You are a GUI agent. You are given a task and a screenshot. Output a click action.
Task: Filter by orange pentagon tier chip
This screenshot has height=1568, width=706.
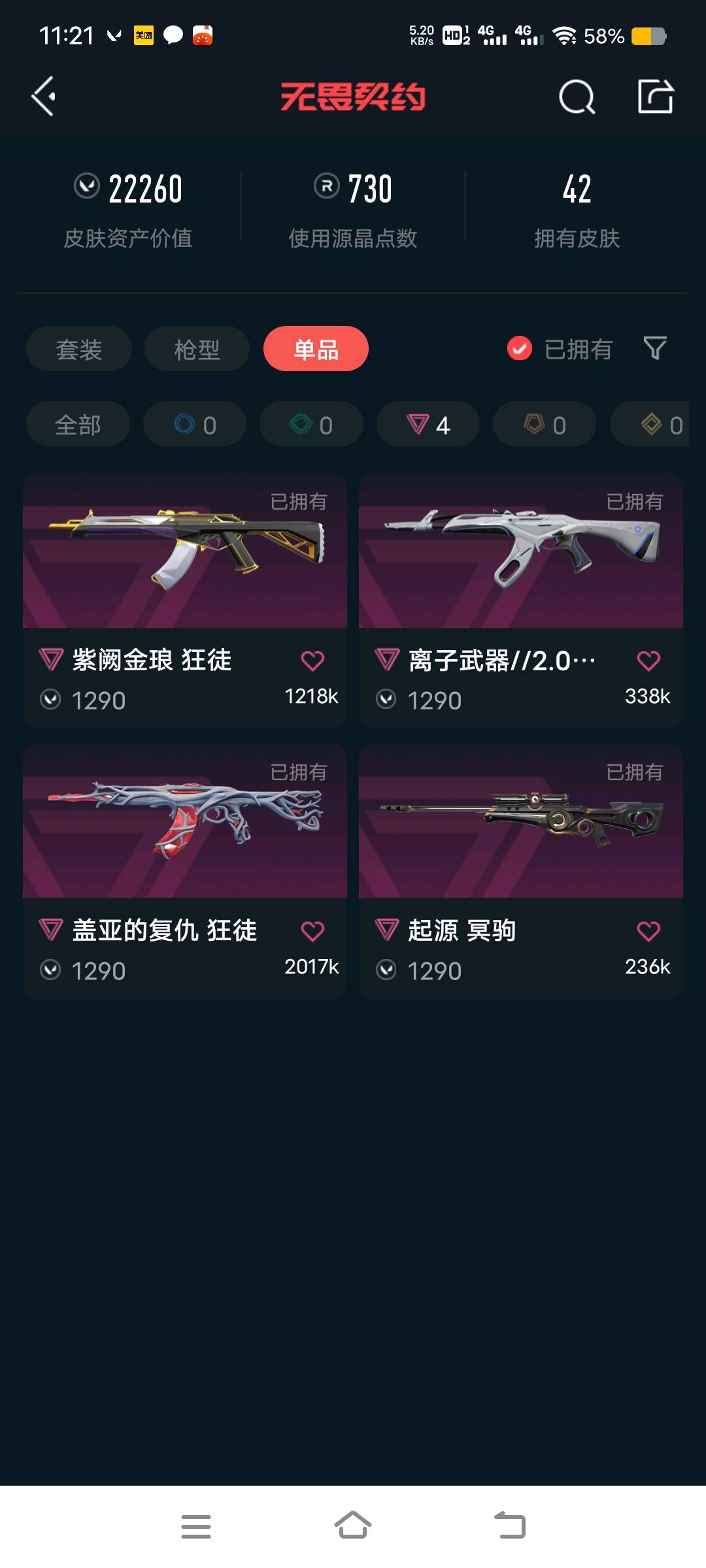point(545,425)
